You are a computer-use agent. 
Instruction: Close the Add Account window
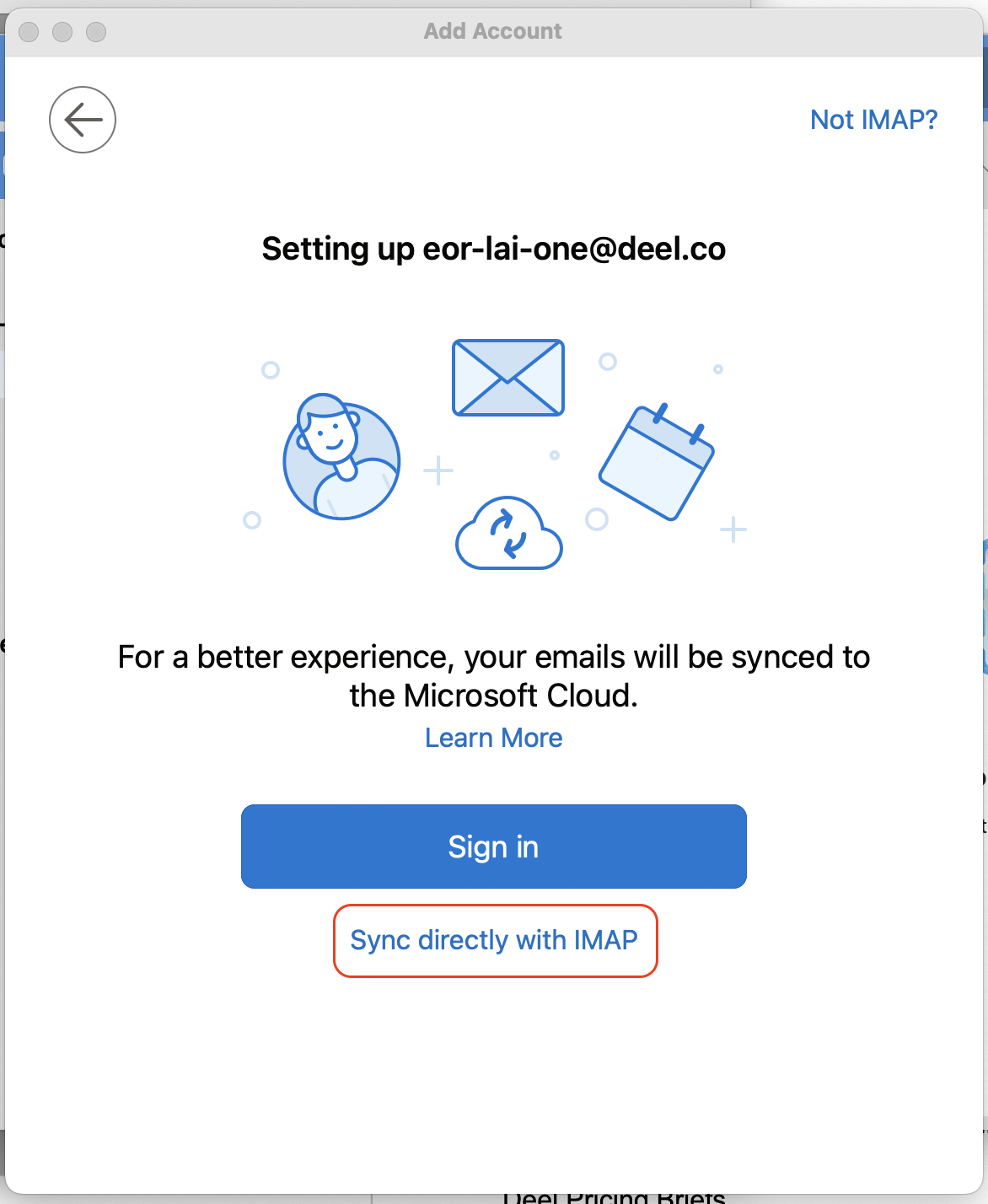(x=29, y=32)
